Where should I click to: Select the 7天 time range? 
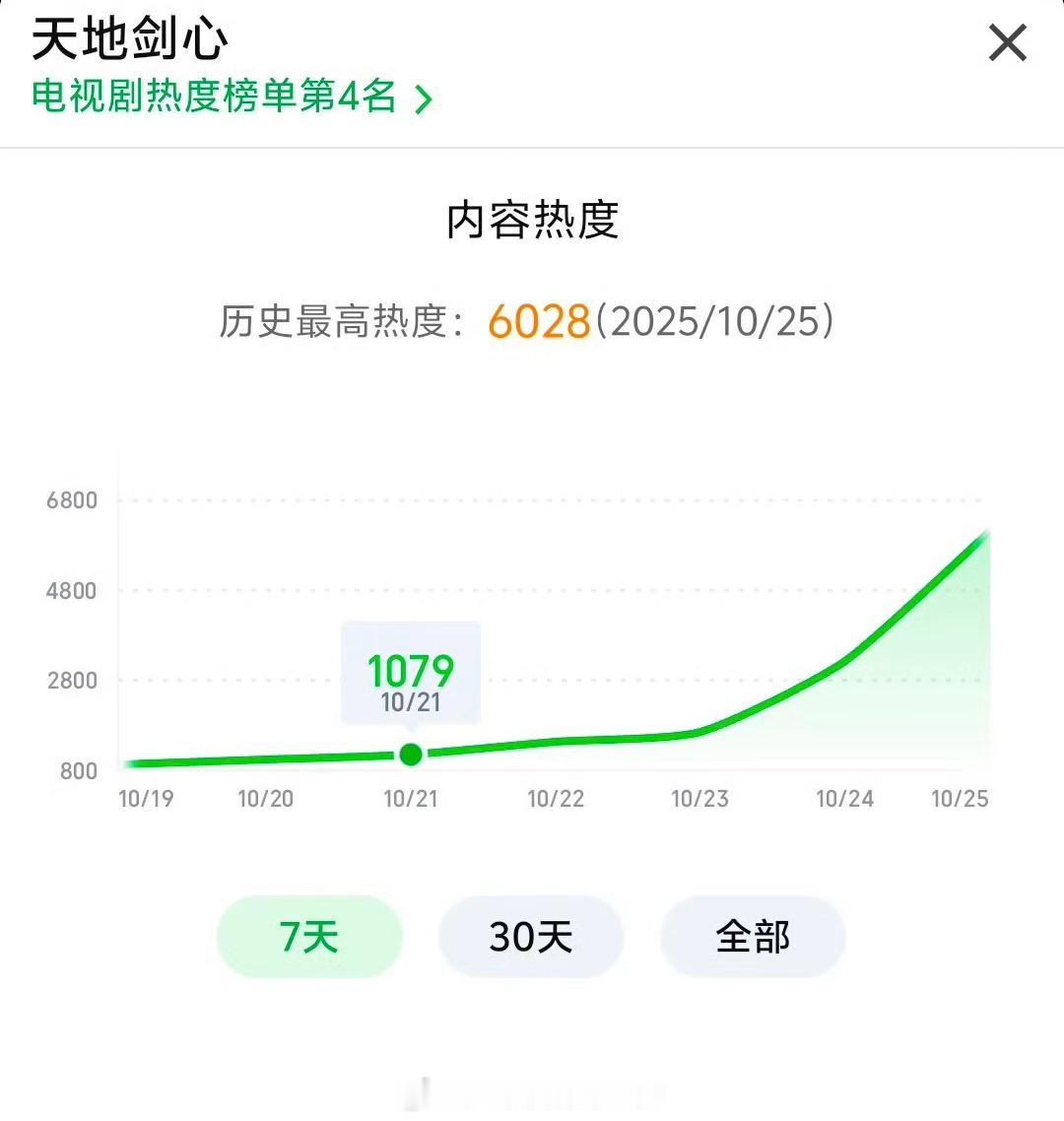308,938
